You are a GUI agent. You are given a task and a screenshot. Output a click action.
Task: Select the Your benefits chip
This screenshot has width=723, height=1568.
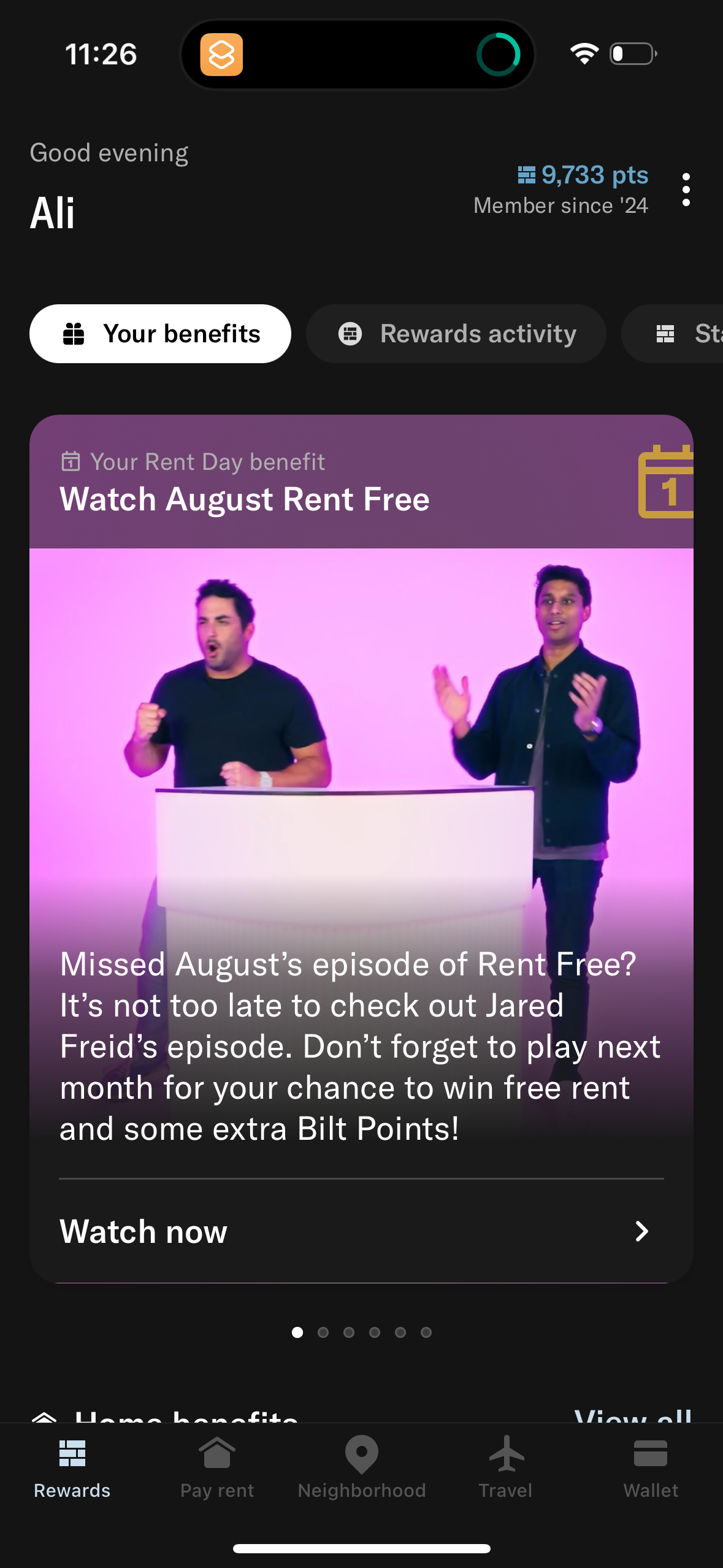coord(160,334)
